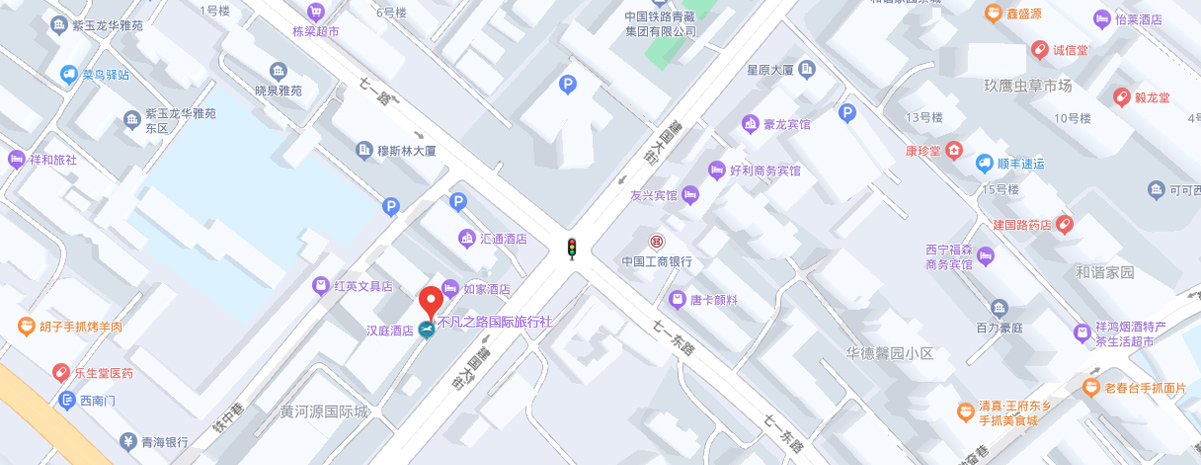Select 胡子手抓烤羊肉 restaurant marker

(x=27, y=326)
